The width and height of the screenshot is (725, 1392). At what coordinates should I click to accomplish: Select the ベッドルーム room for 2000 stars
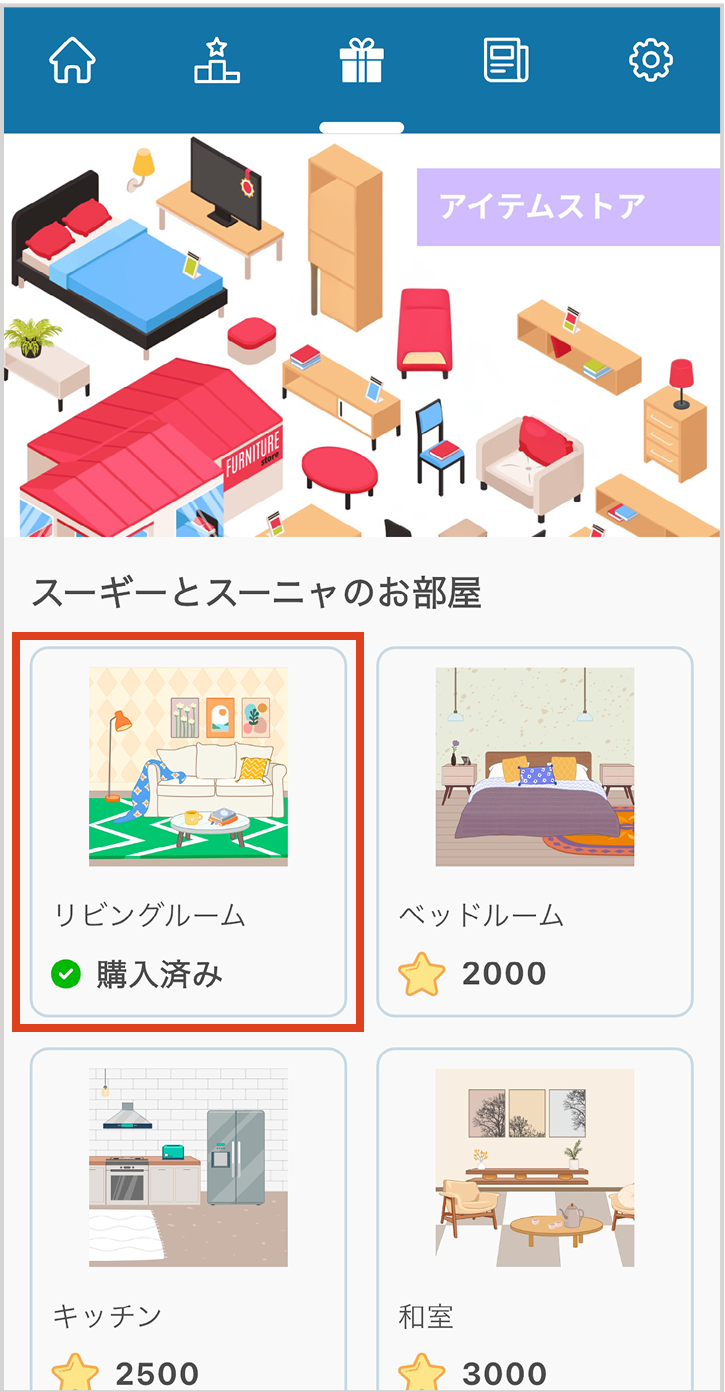pos(534,831)
